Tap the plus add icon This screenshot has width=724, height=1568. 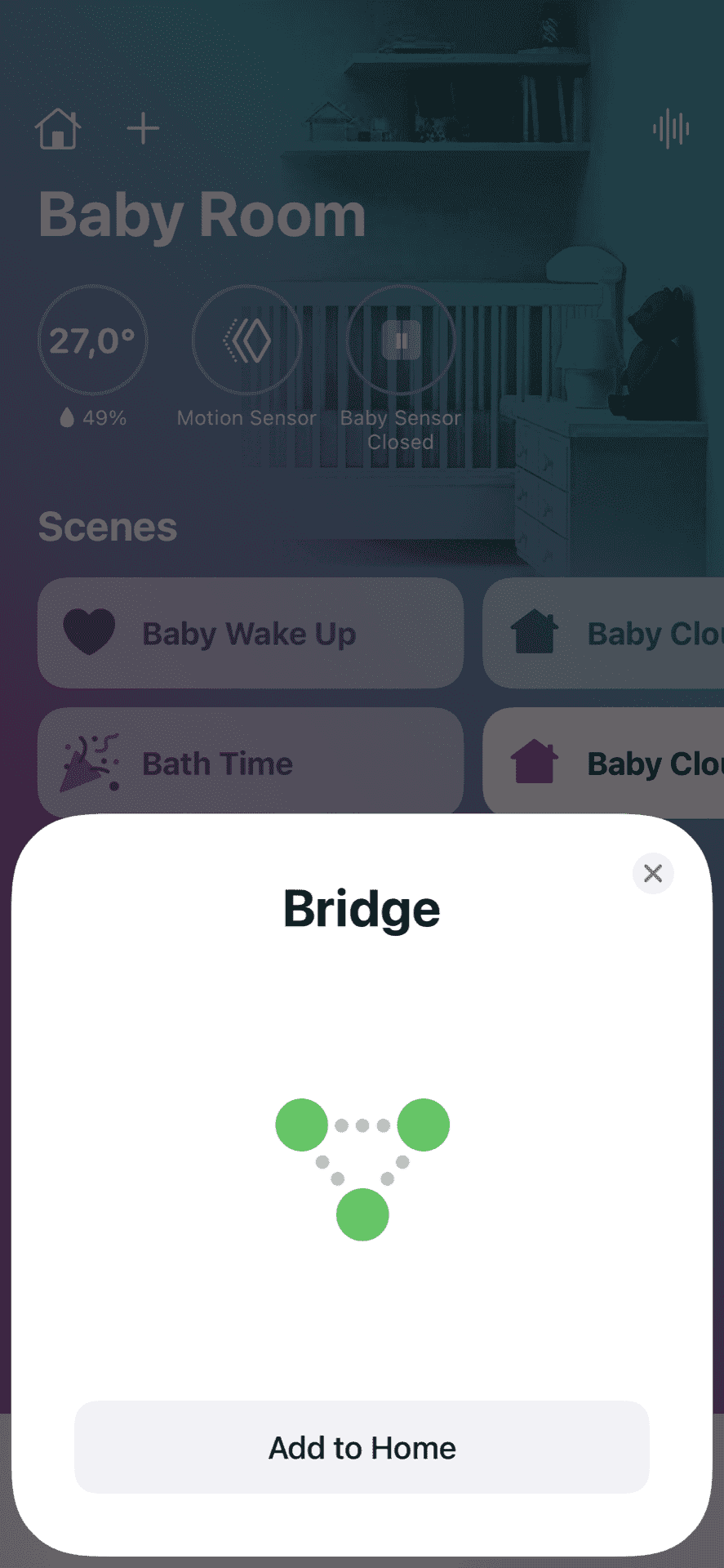pos(143,129)
